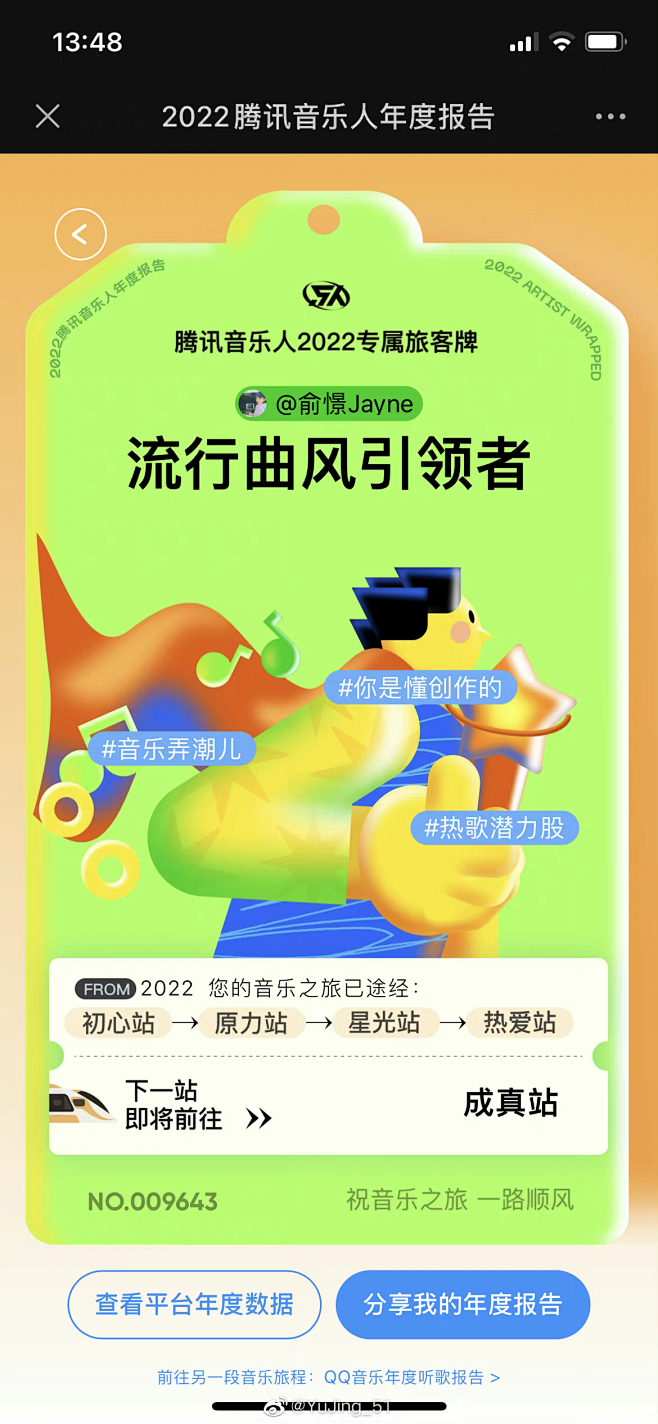Image resolution: width=658 pixels, height=1424 pixels.
Task: Go back with the circular arrow button
Action: (x=80, y=235)
